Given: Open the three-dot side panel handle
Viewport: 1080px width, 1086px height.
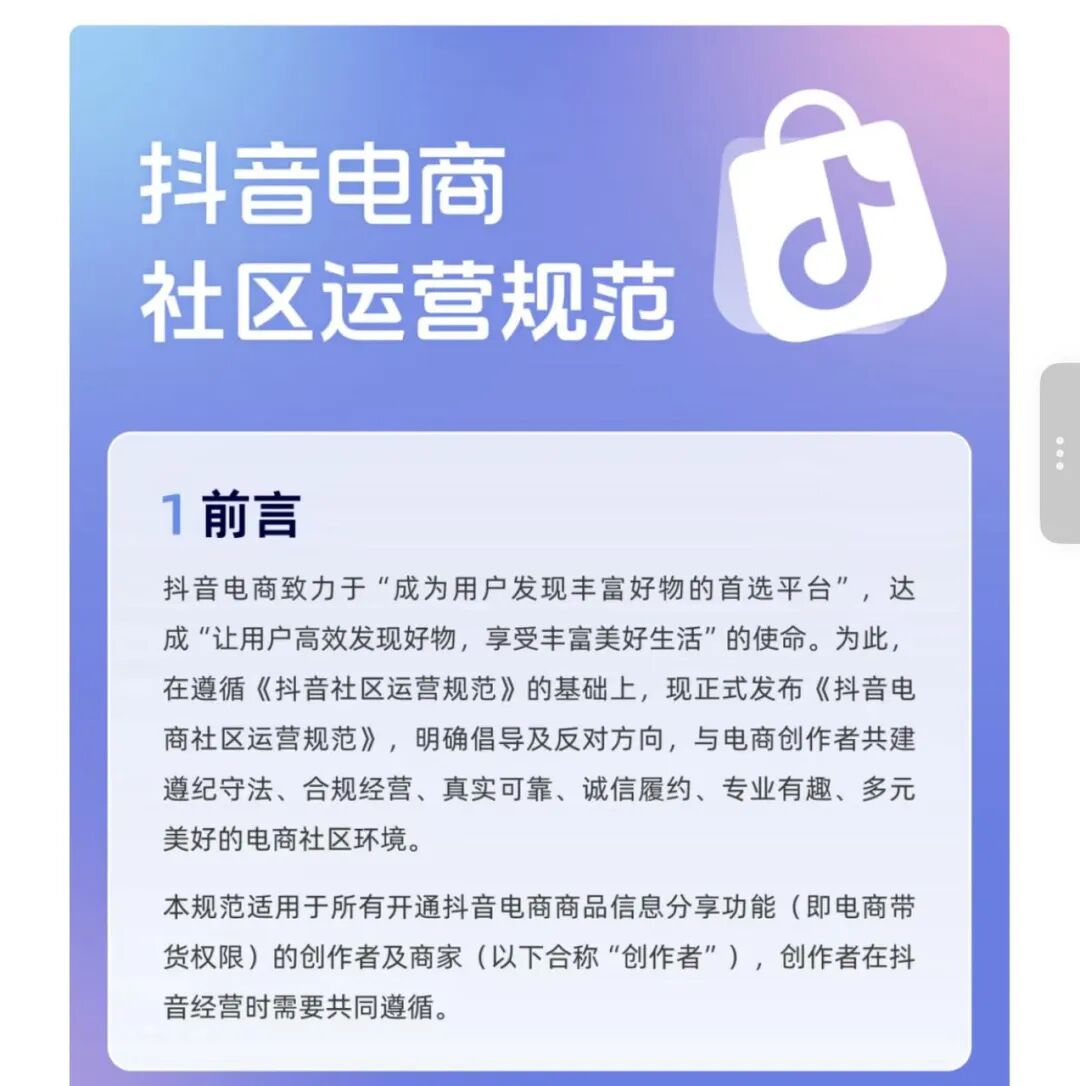Looking at the screenshot, I should click(x=1060, y=453).
